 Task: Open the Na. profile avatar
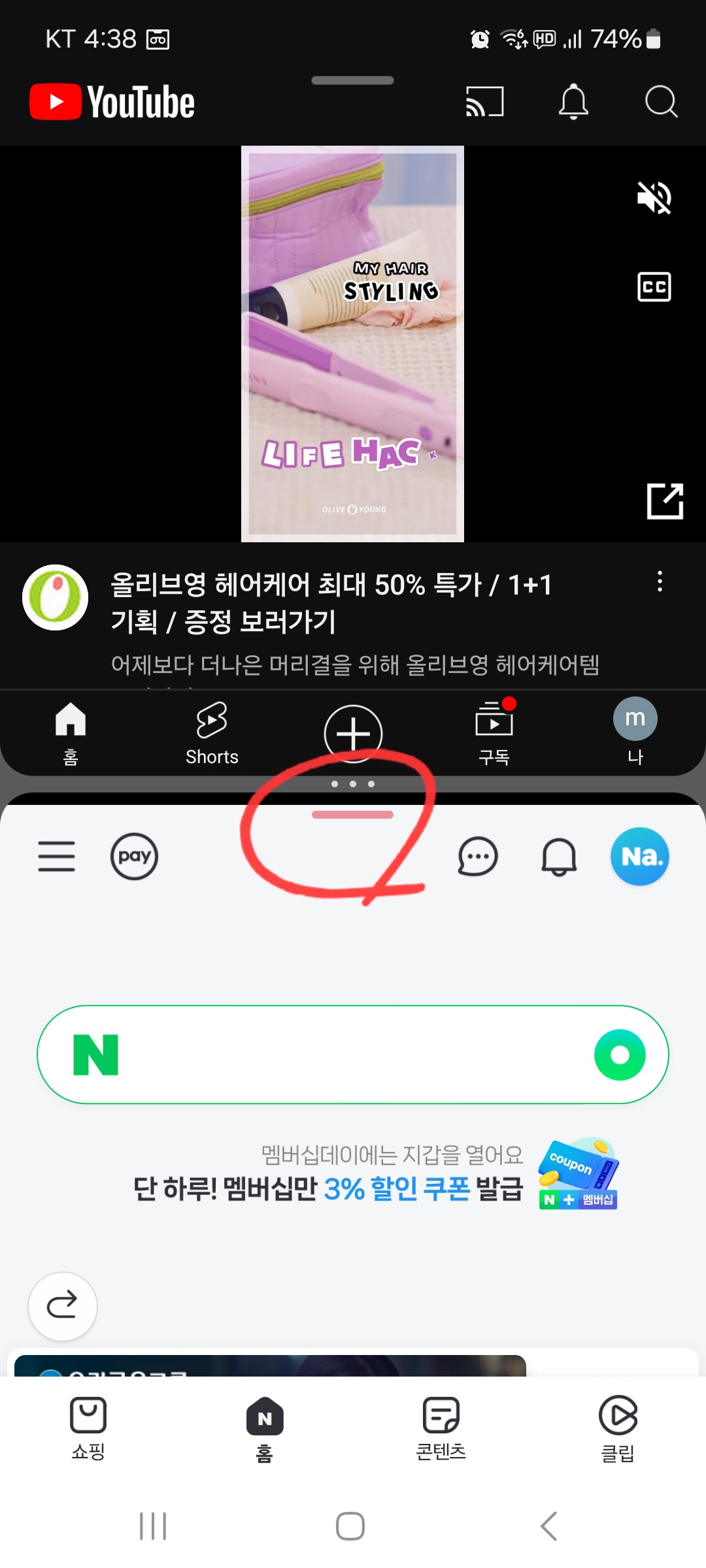639,857
